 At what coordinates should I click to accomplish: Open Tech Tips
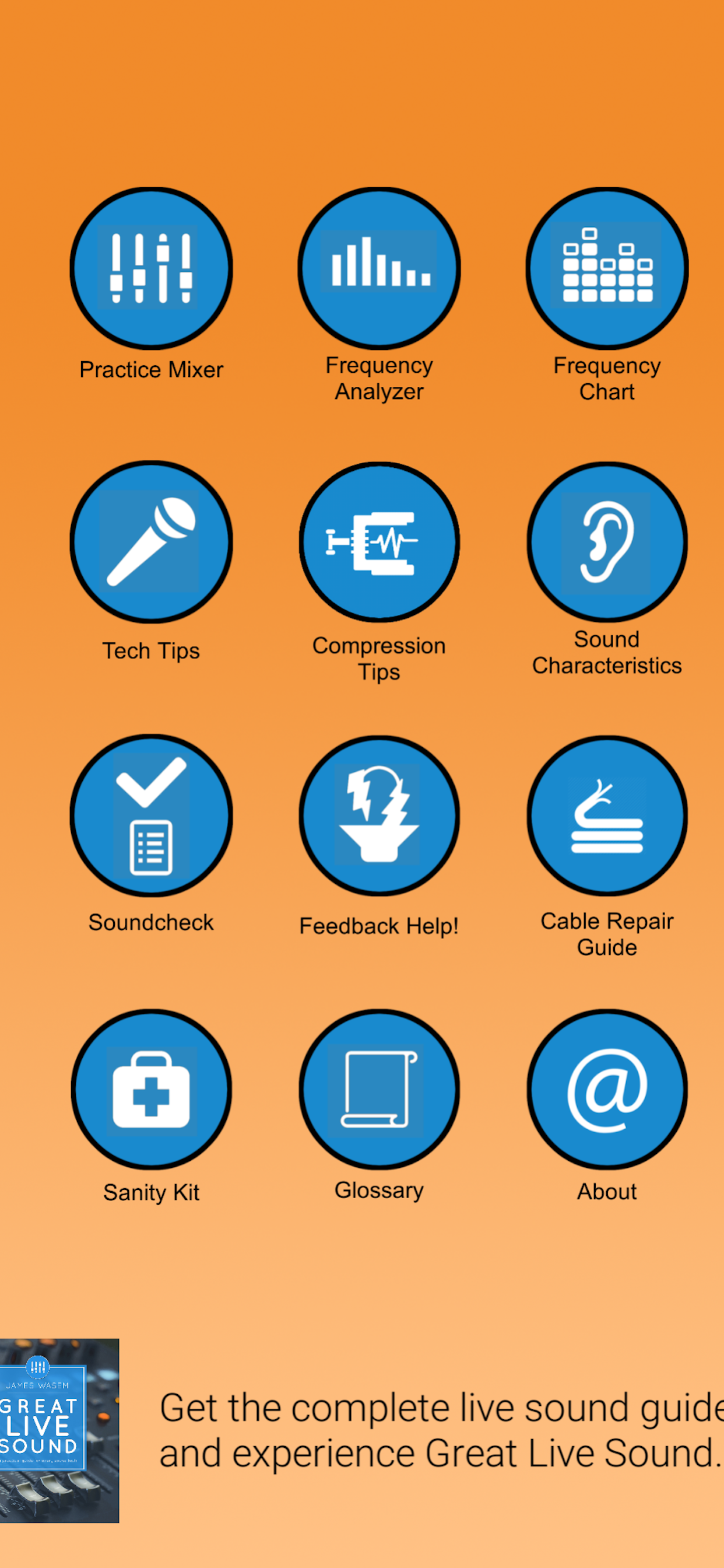tap(151, 542)
